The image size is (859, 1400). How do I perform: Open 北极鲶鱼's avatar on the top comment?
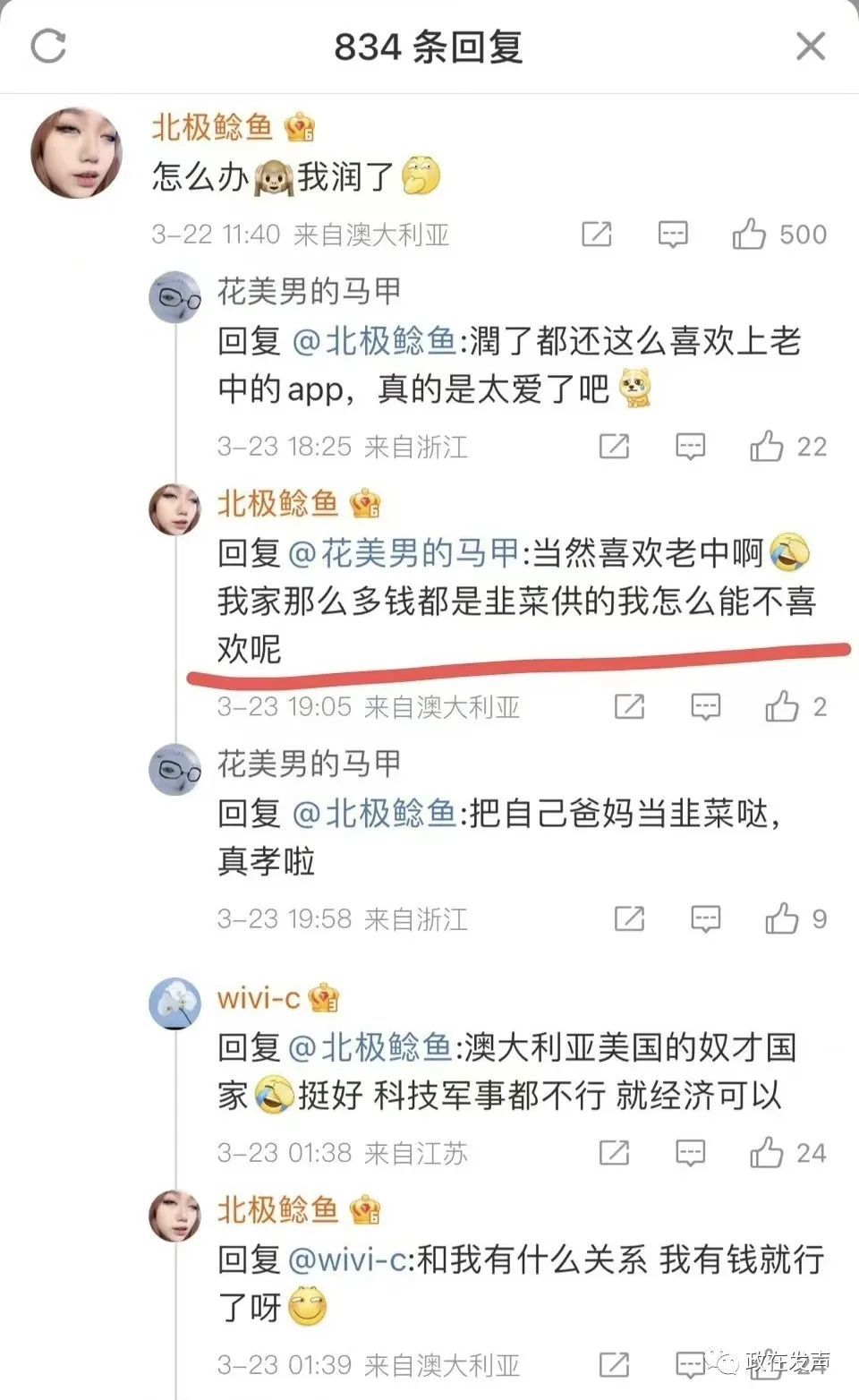pyautogui.click(x=77, y=152)
